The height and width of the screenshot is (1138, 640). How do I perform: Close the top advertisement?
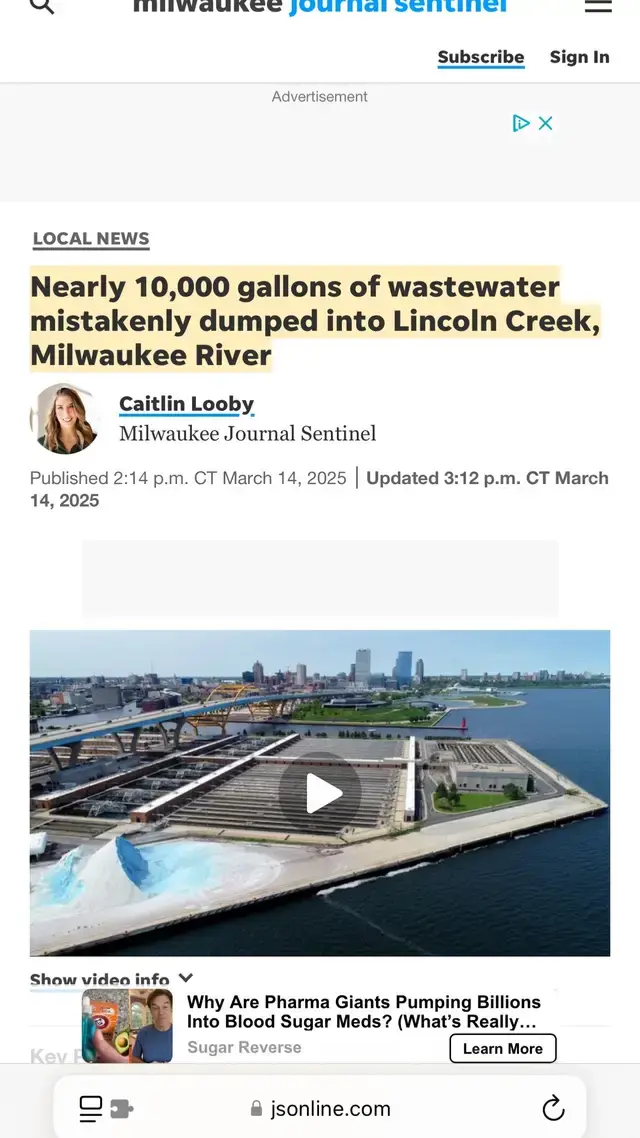click(546, 123)
